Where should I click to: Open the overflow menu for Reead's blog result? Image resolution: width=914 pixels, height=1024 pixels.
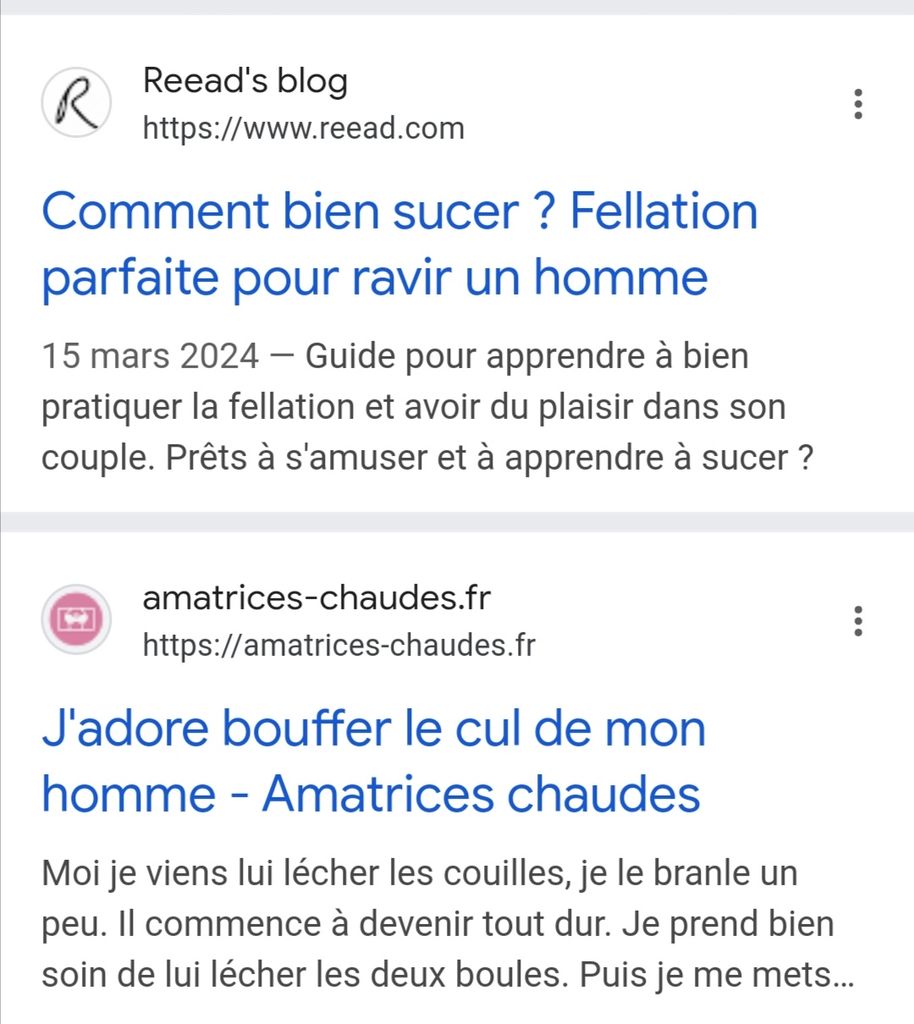(x=857, y=104)
